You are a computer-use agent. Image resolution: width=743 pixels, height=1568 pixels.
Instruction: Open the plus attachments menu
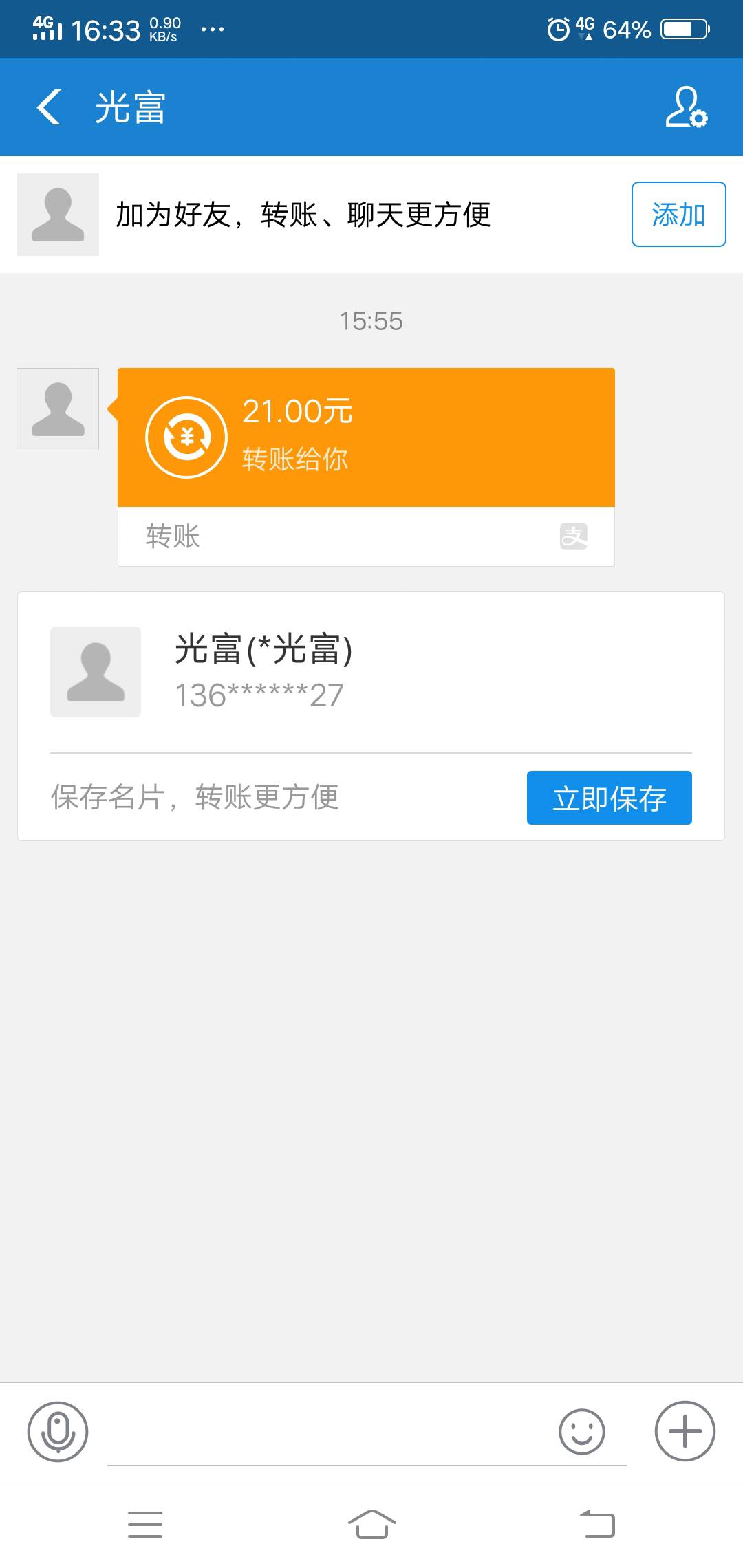[685, 1431]
